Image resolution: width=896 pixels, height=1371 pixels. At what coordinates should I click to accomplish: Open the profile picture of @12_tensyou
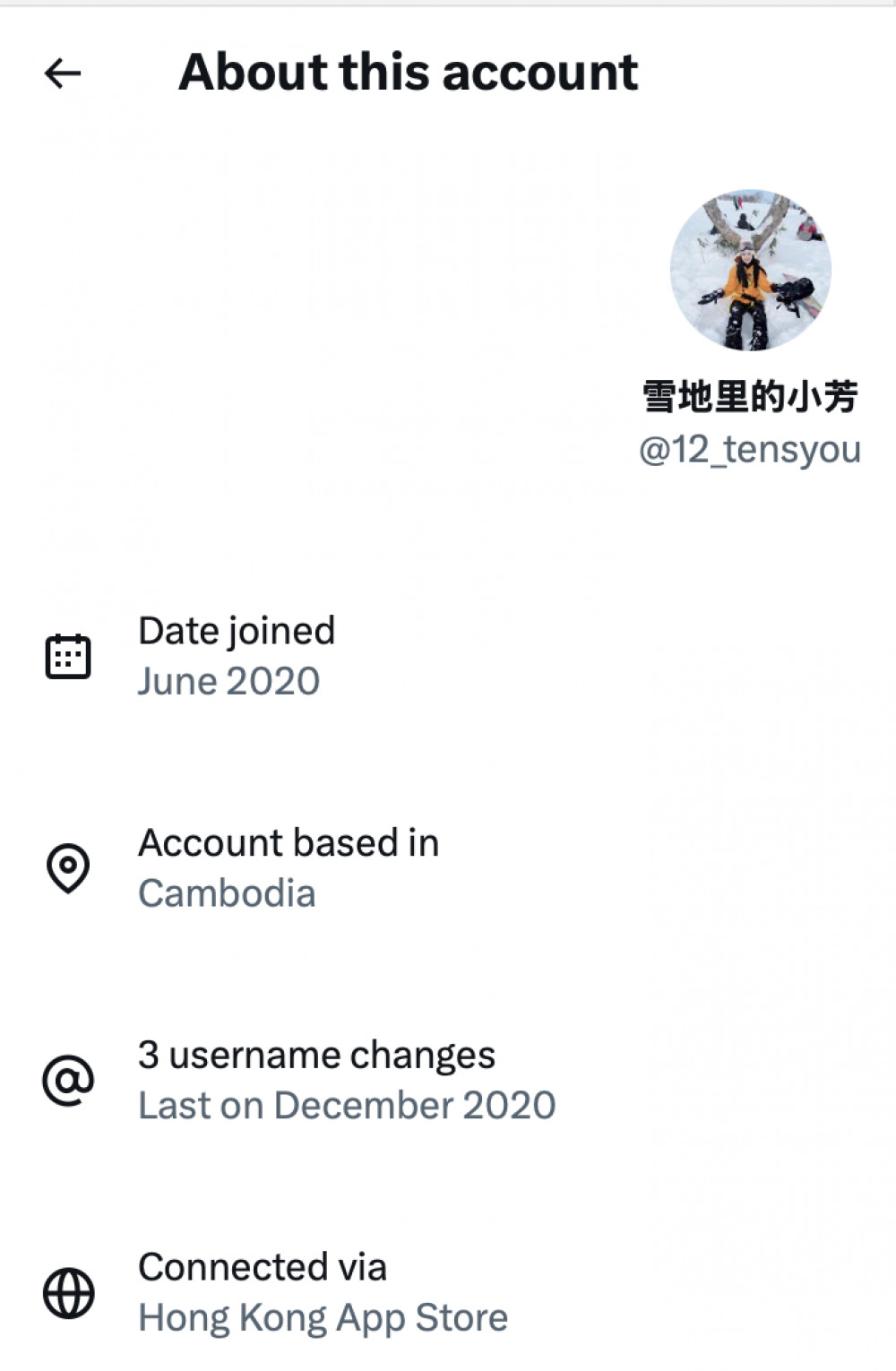pyautogui.click(x=751, y=270)
